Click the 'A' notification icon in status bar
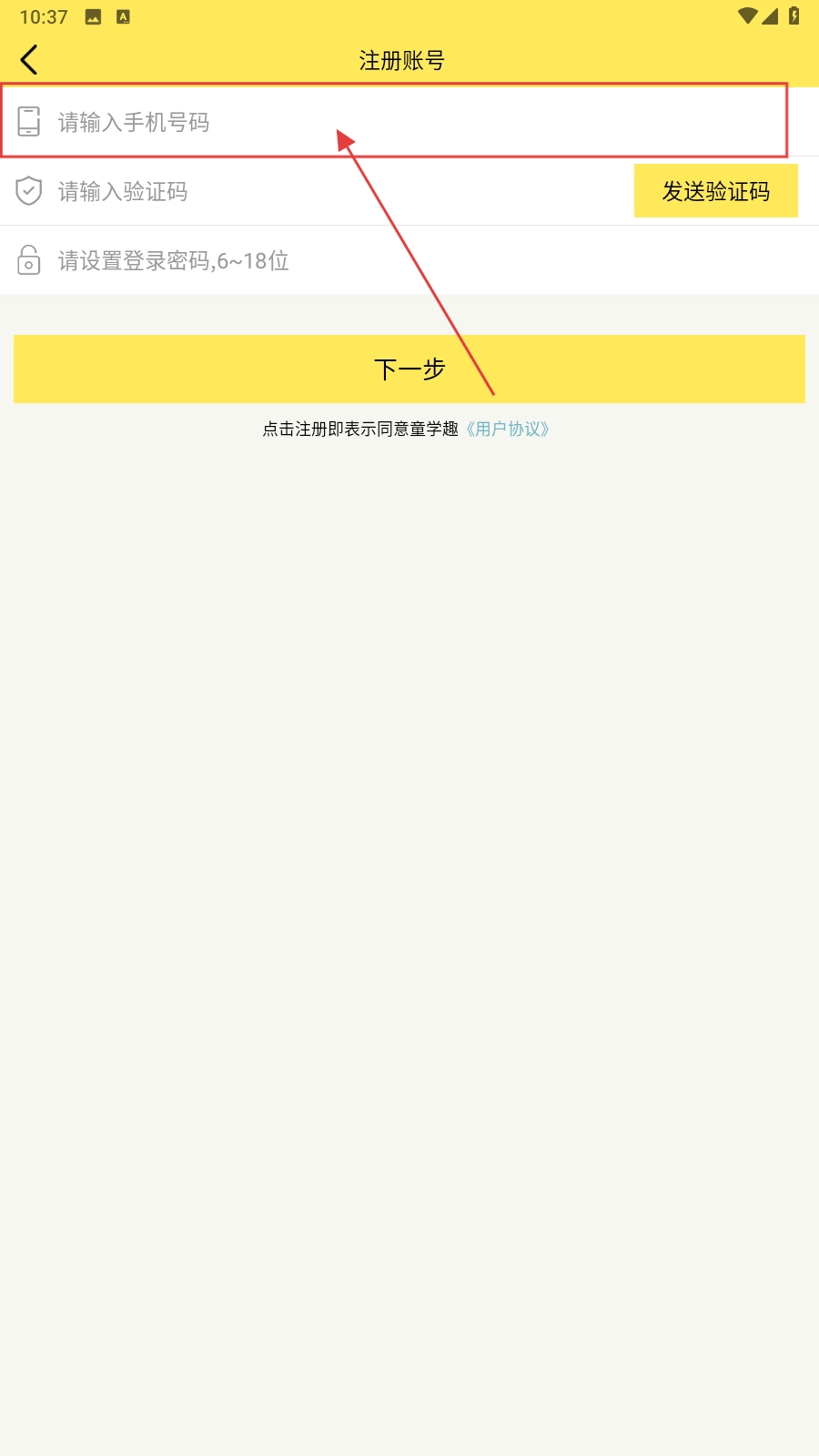Image resolution: width=819 pixels, height=1456 pixels. [124, 15]
